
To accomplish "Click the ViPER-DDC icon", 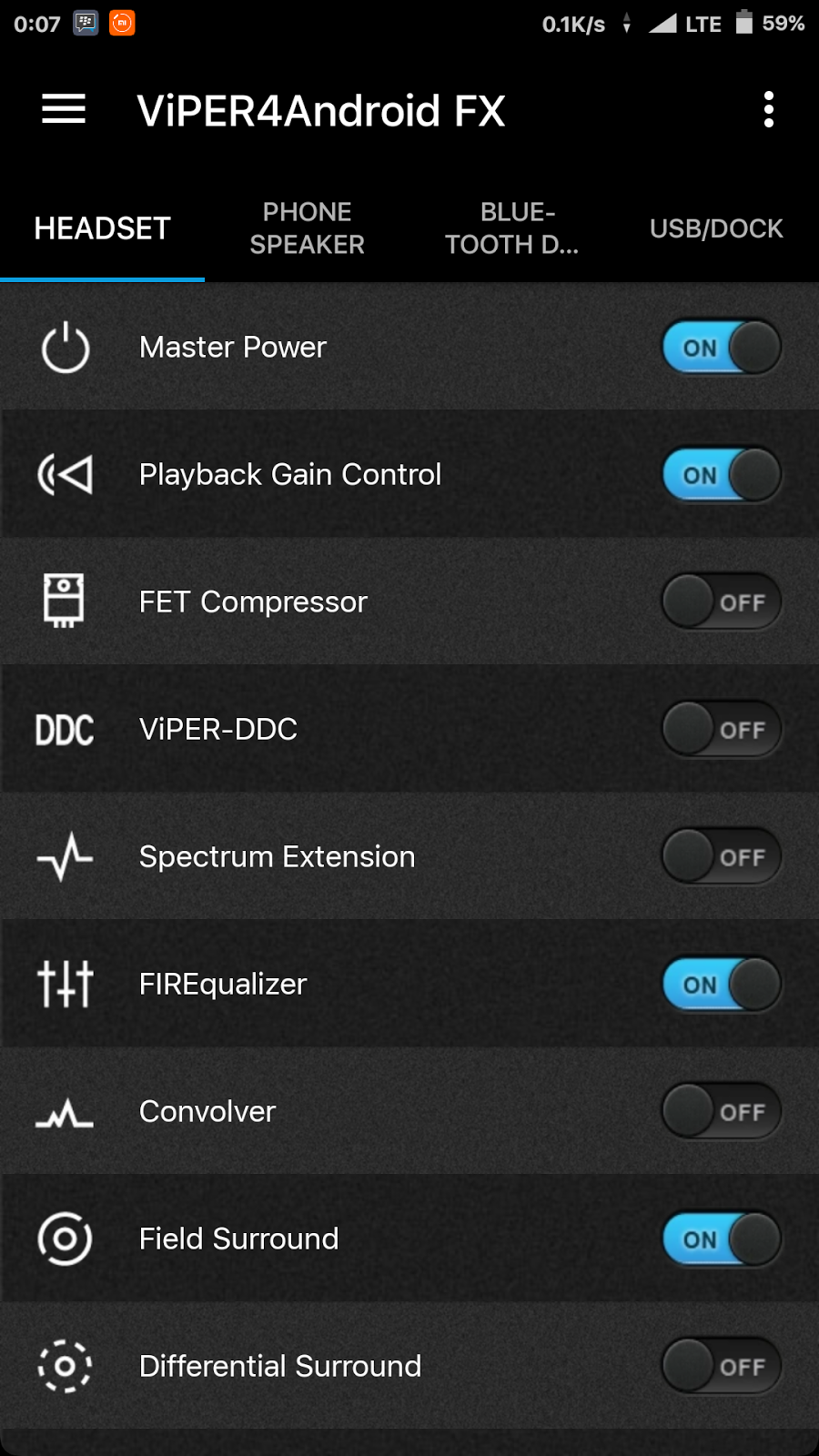I will (x=64, y=729).
